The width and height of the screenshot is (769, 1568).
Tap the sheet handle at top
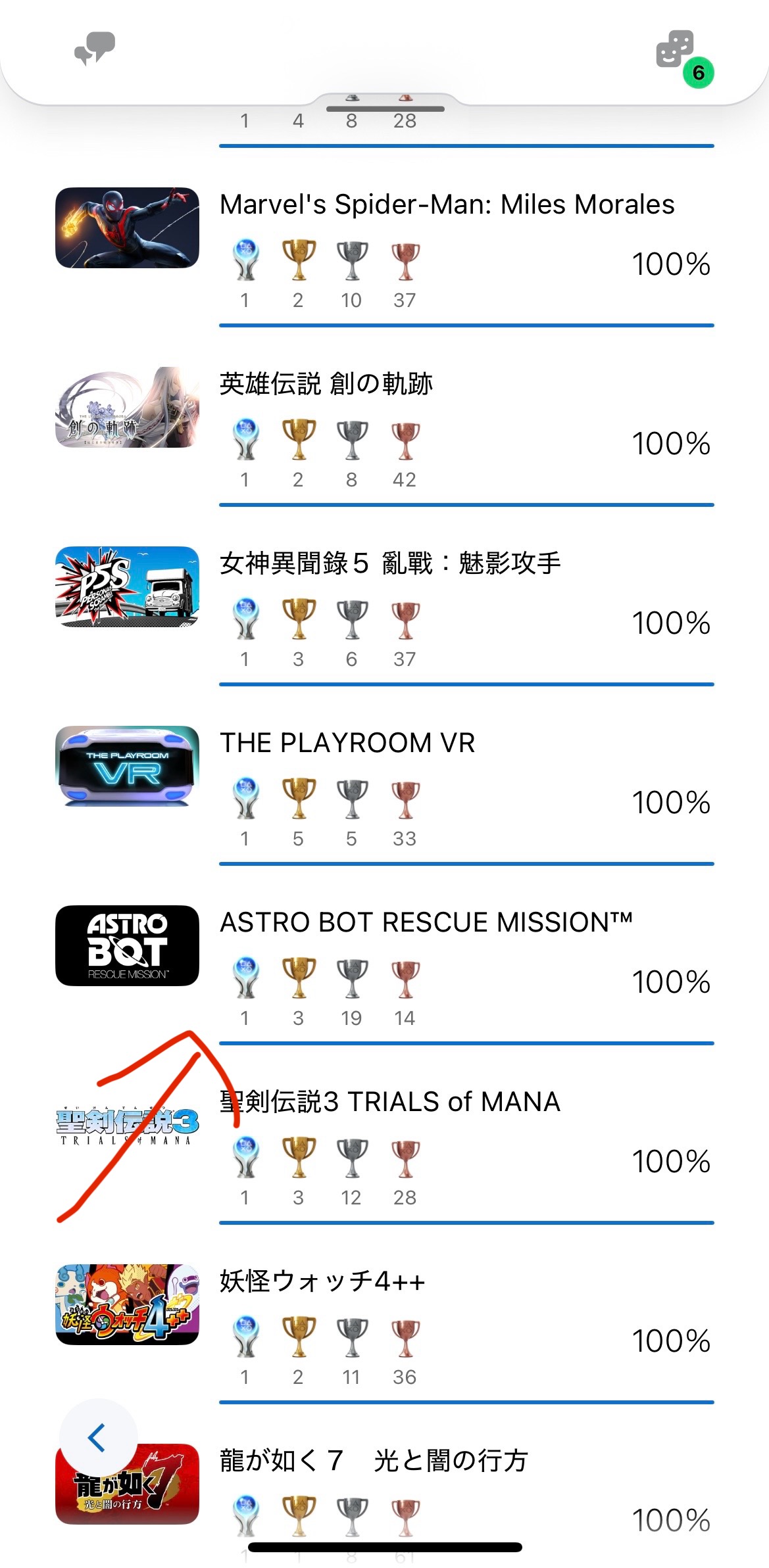click(x=385, y=108)
